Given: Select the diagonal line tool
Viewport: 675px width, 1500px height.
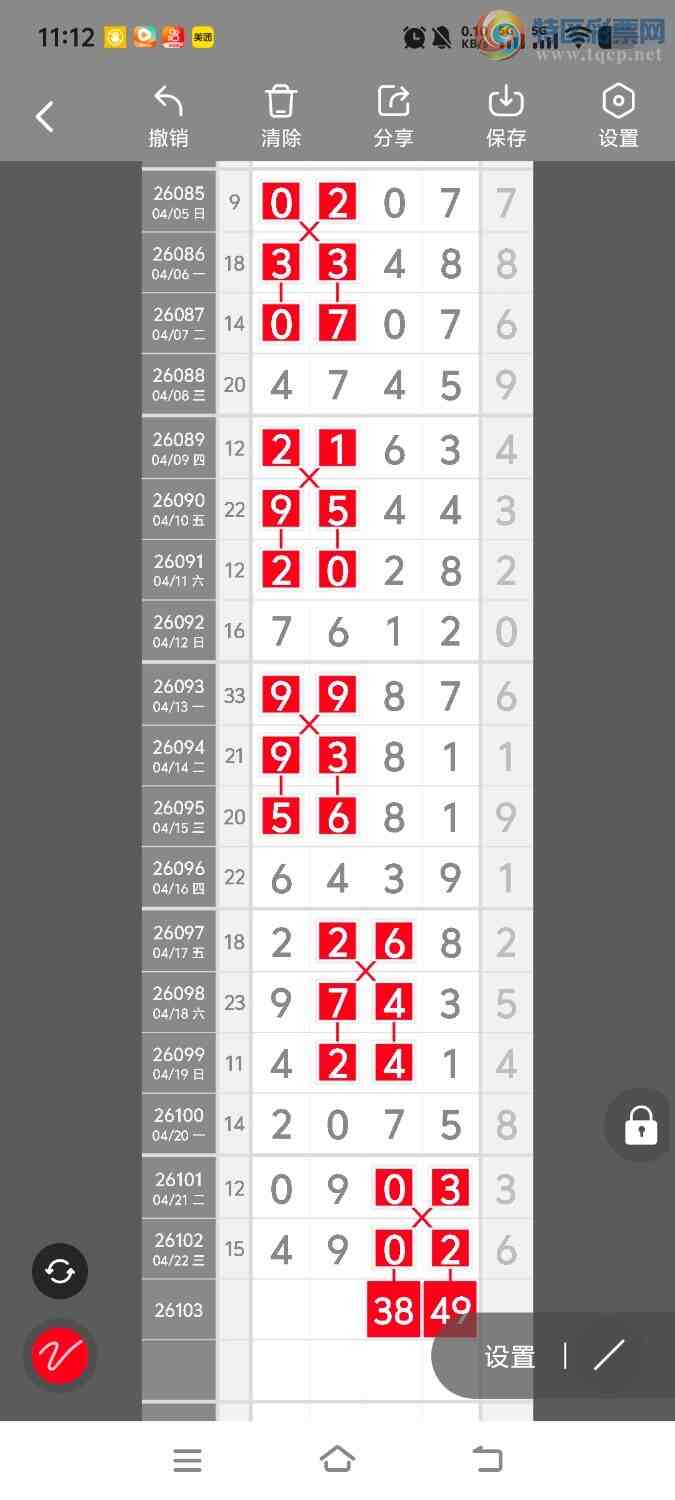Looking at the screenshot, I should click(608, 1355).
